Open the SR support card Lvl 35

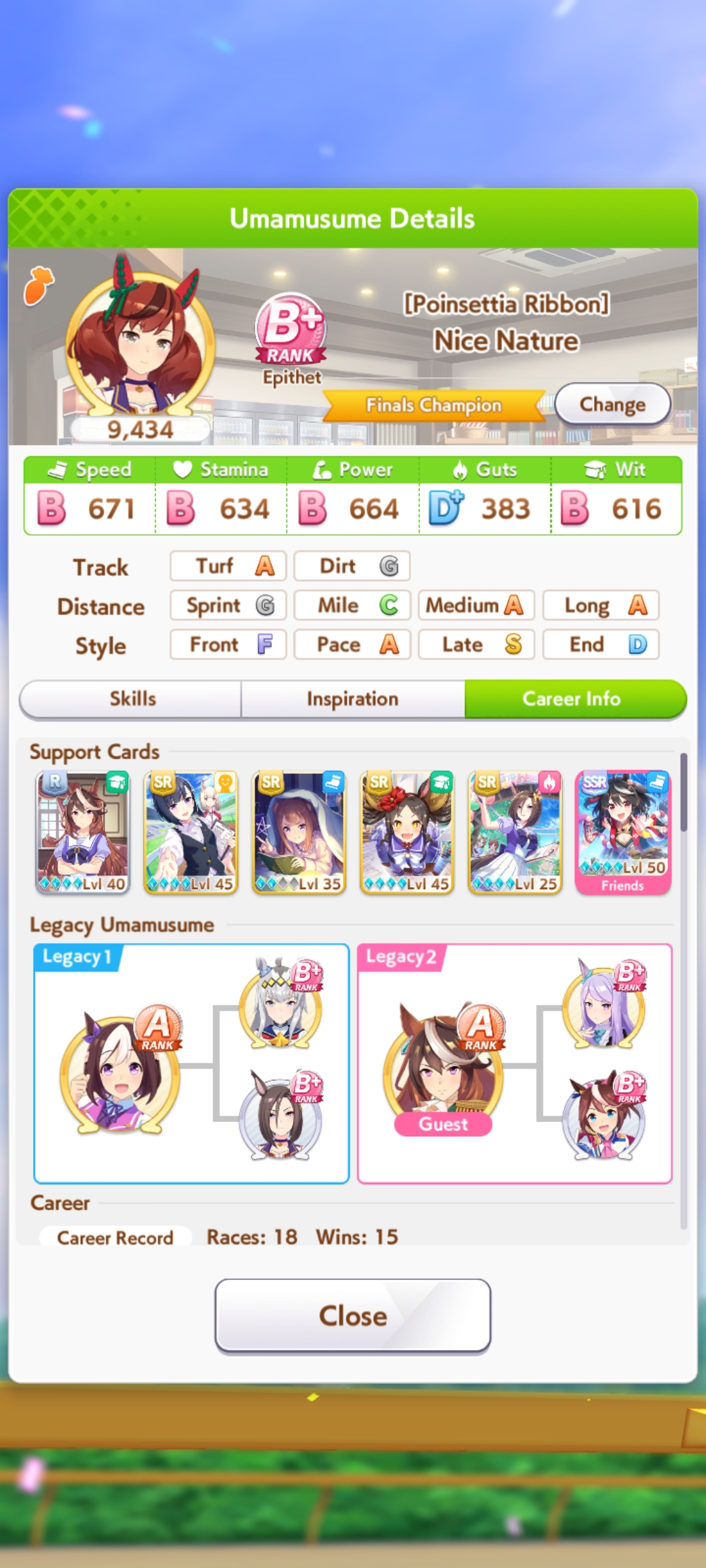(x=299, y=832)
